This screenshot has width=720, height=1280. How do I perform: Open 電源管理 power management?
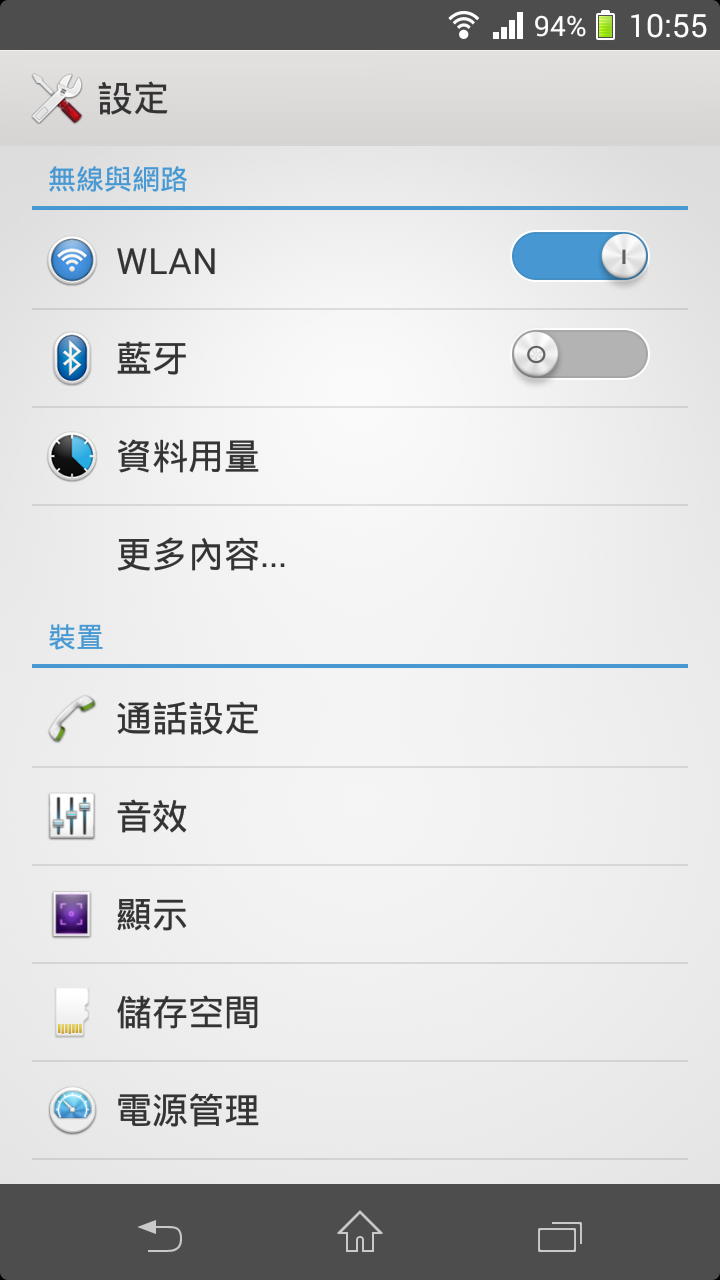coord(360,1110)
